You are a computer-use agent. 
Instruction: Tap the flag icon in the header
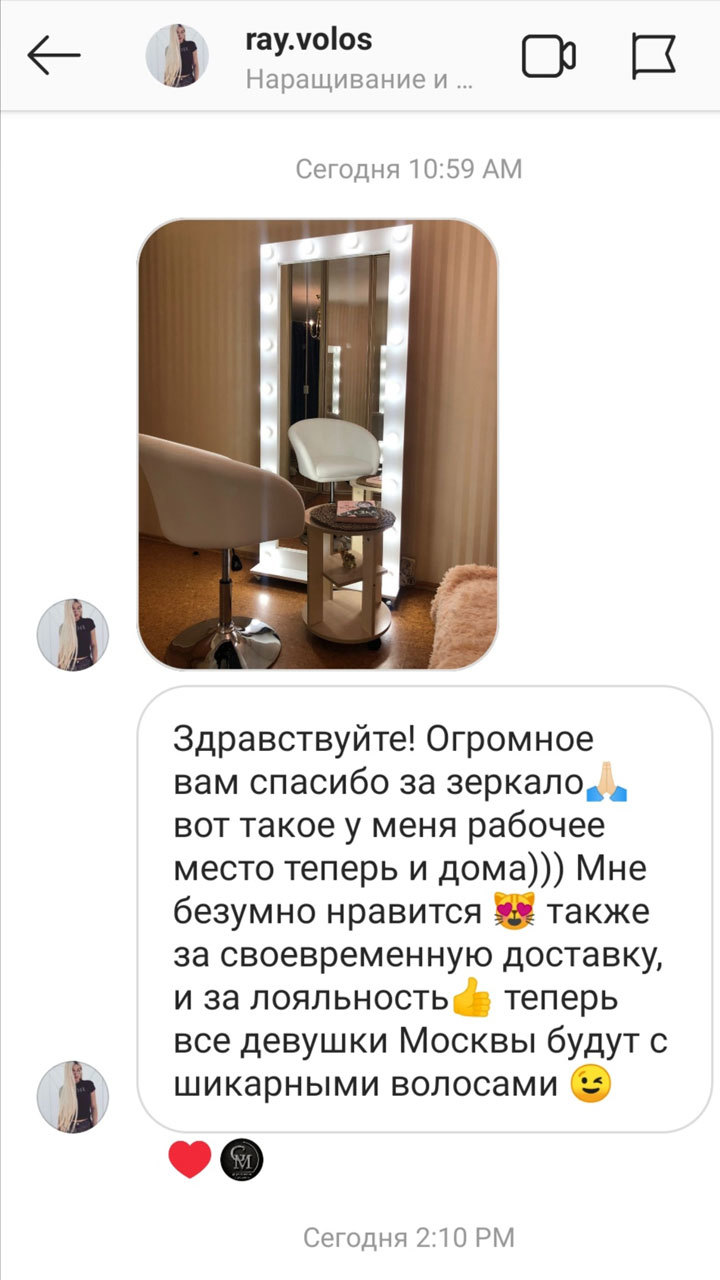[x=654, y=56]
